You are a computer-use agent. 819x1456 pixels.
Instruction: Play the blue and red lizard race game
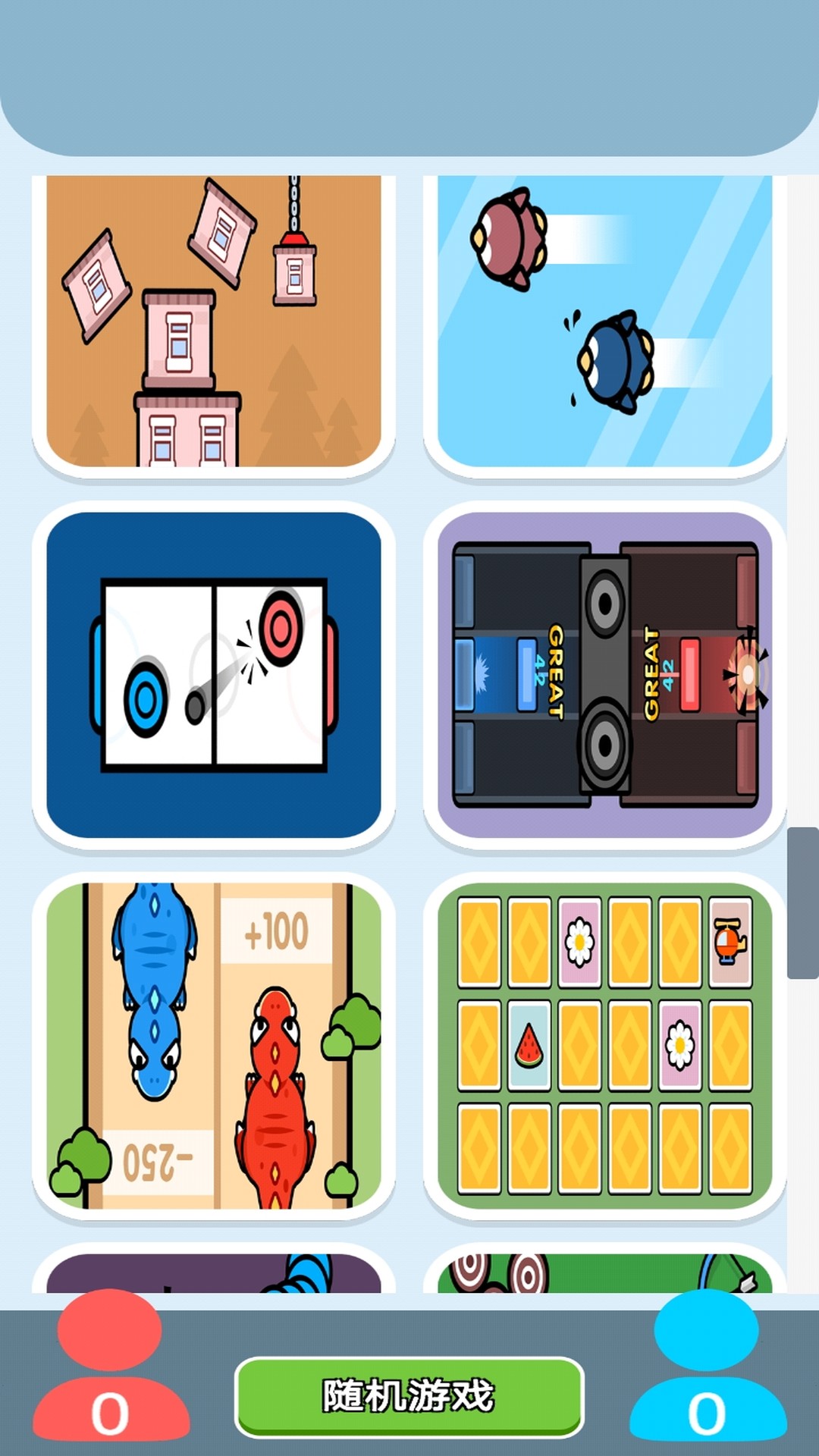point(213,1045)
